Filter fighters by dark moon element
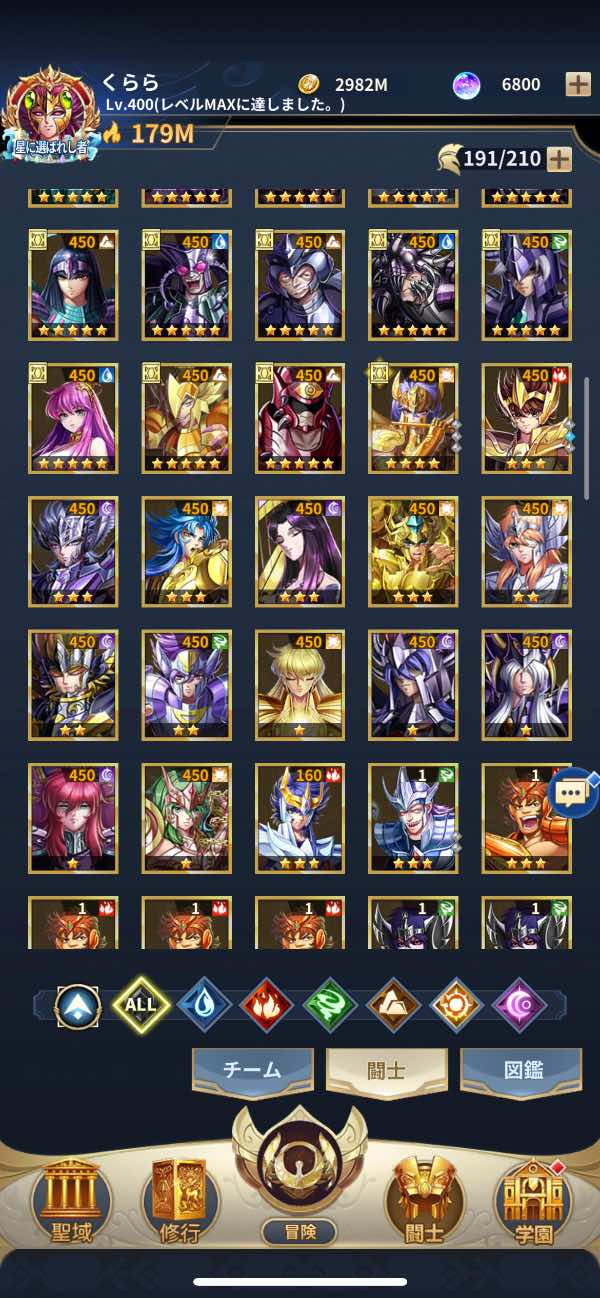Screen dimensions: 600x1298 [520, 1004]
